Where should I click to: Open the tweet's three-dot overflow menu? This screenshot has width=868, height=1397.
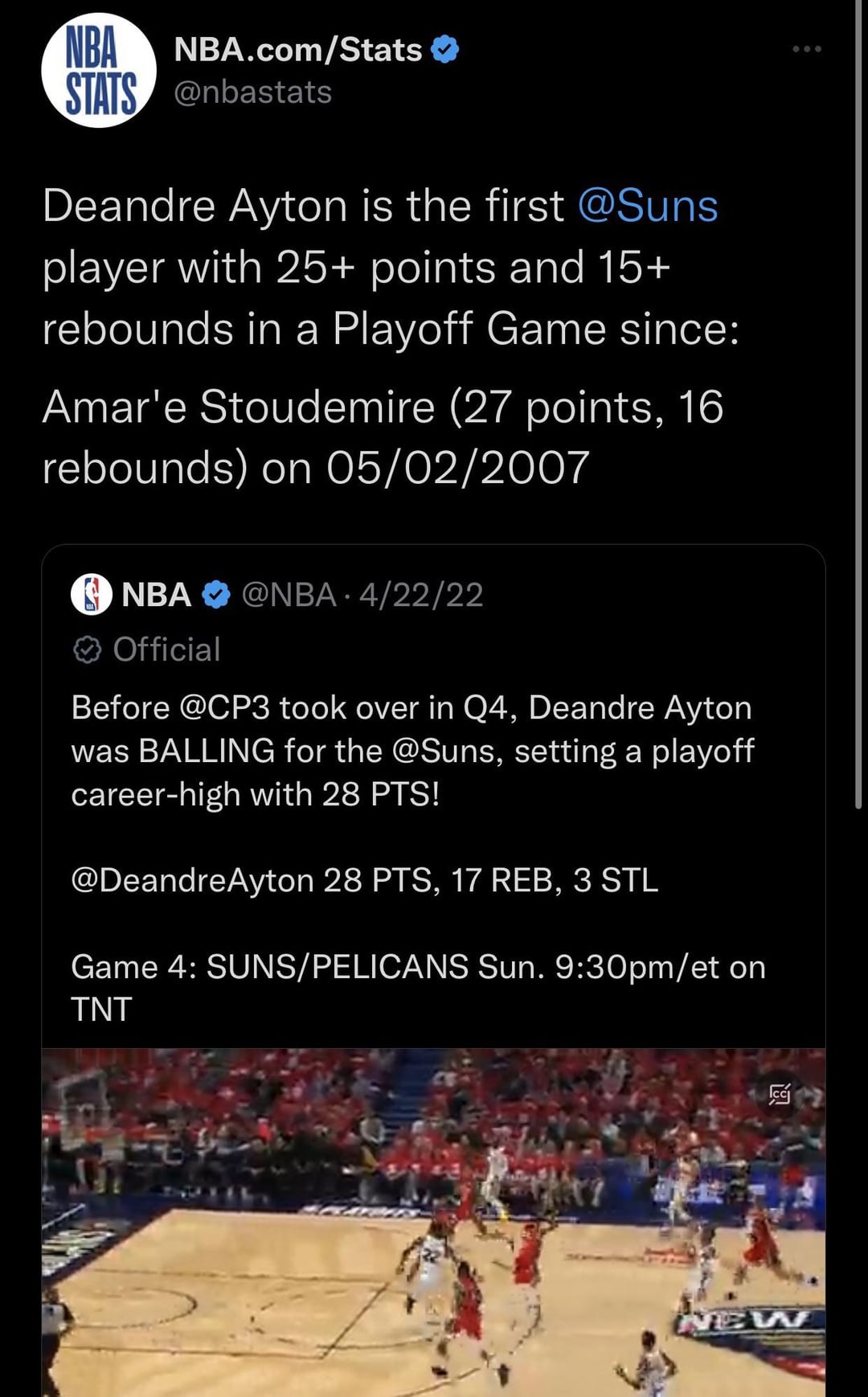806,49
